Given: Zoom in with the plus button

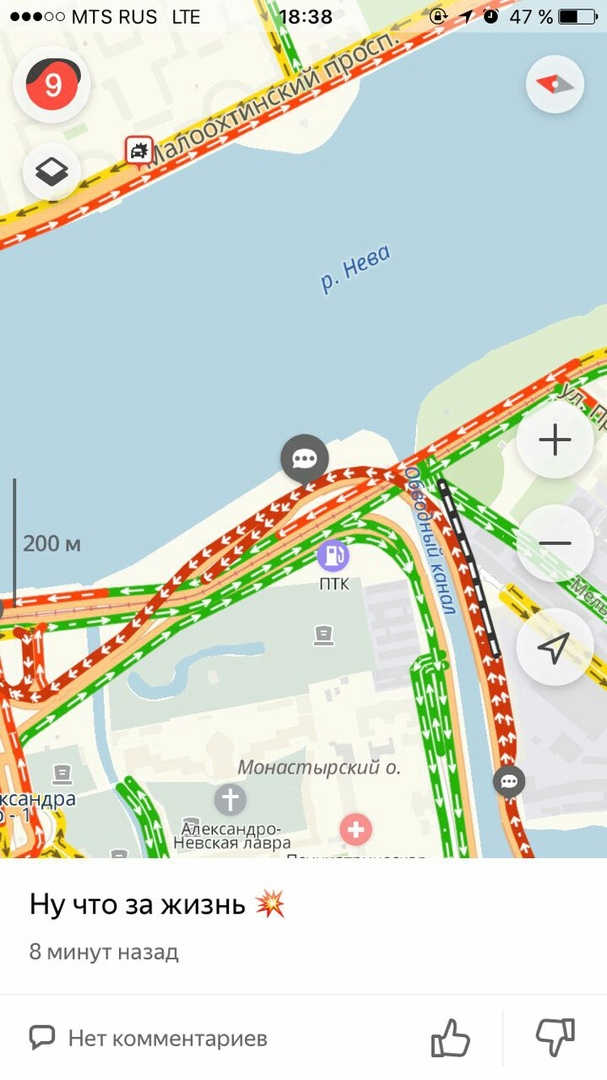Looking at the screenshot, I should click(555, 440).
